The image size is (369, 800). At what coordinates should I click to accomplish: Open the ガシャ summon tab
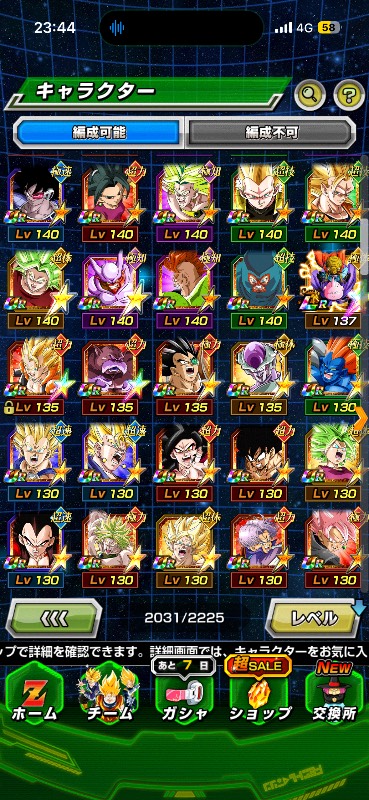click(x=184, y=698)
